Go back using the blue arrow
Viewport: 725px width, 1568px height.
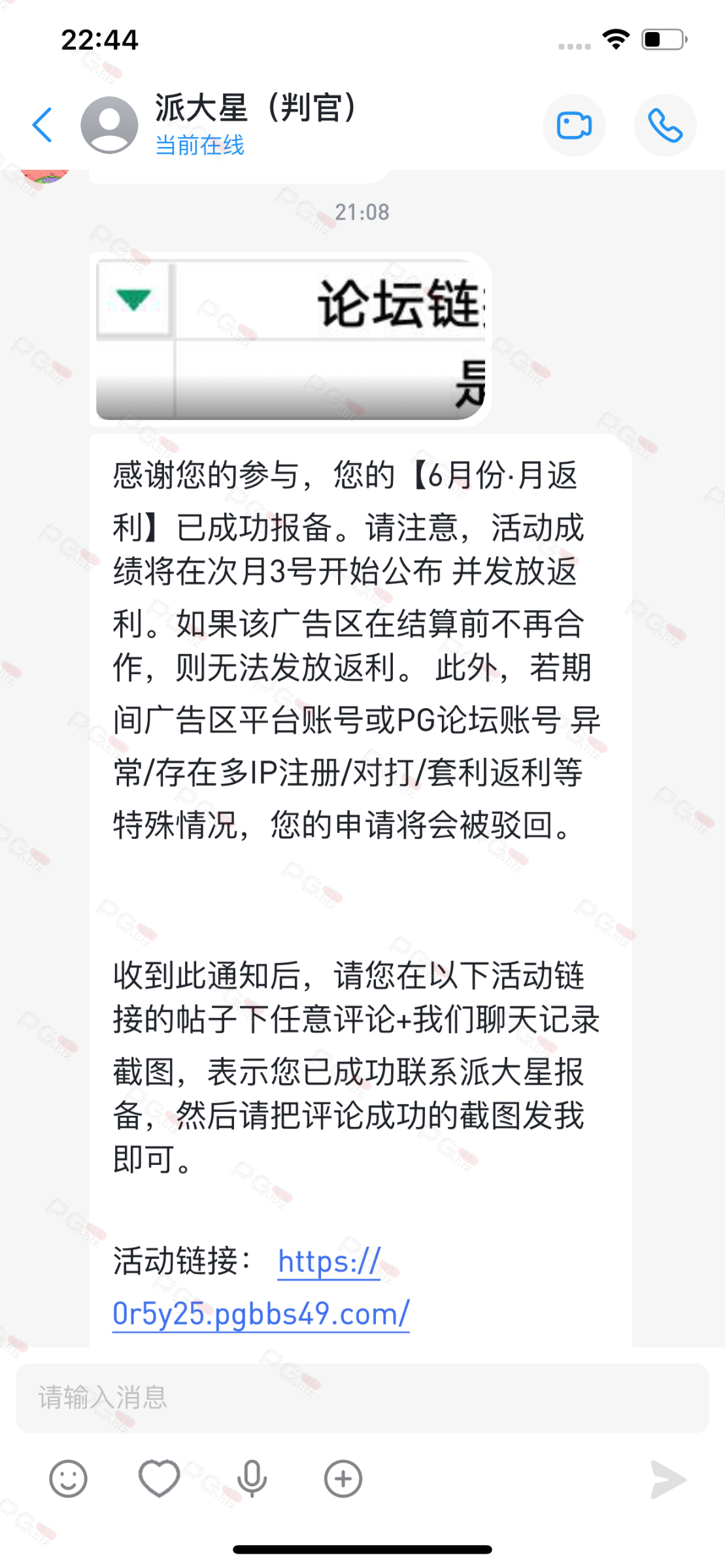42,125
